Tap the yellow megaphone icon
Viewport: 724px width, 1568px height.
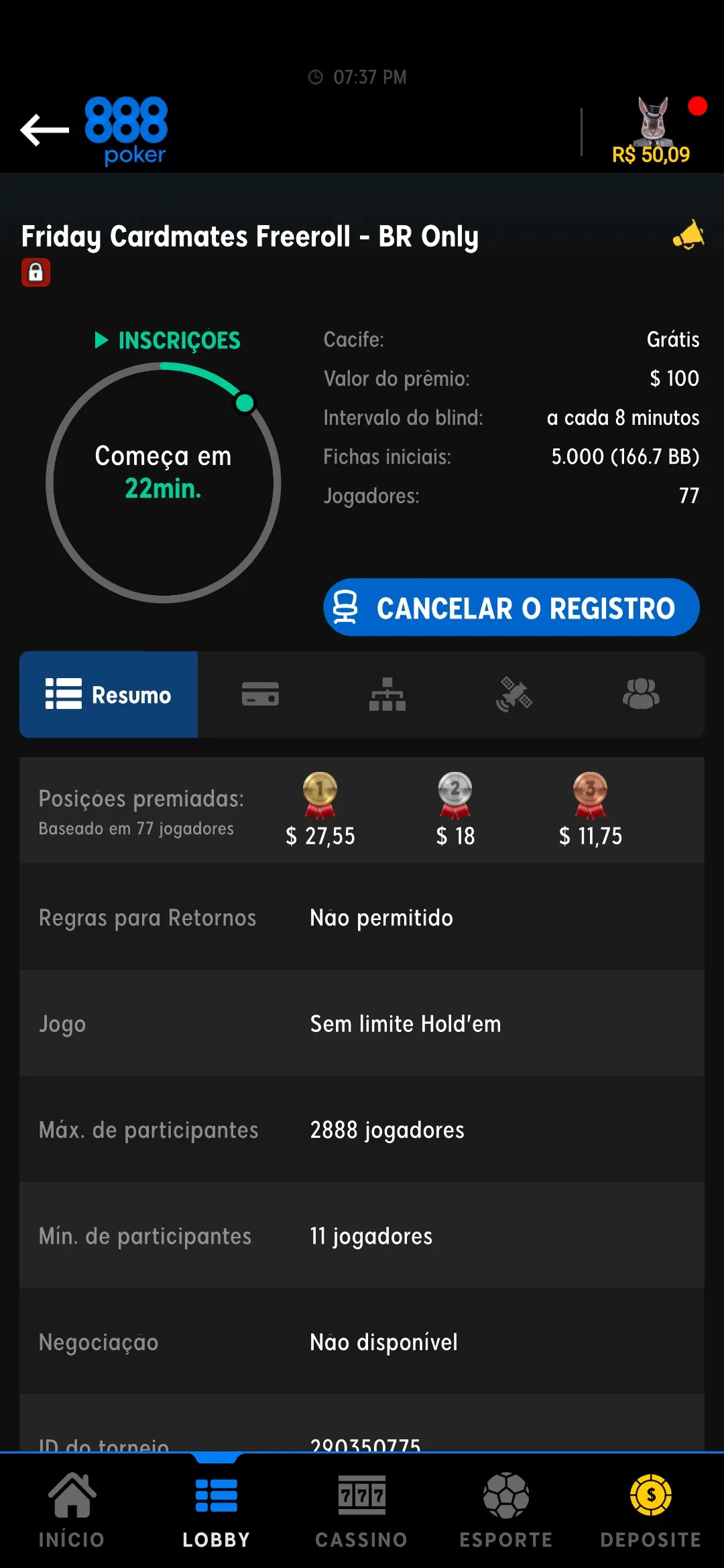coord(688,235)
